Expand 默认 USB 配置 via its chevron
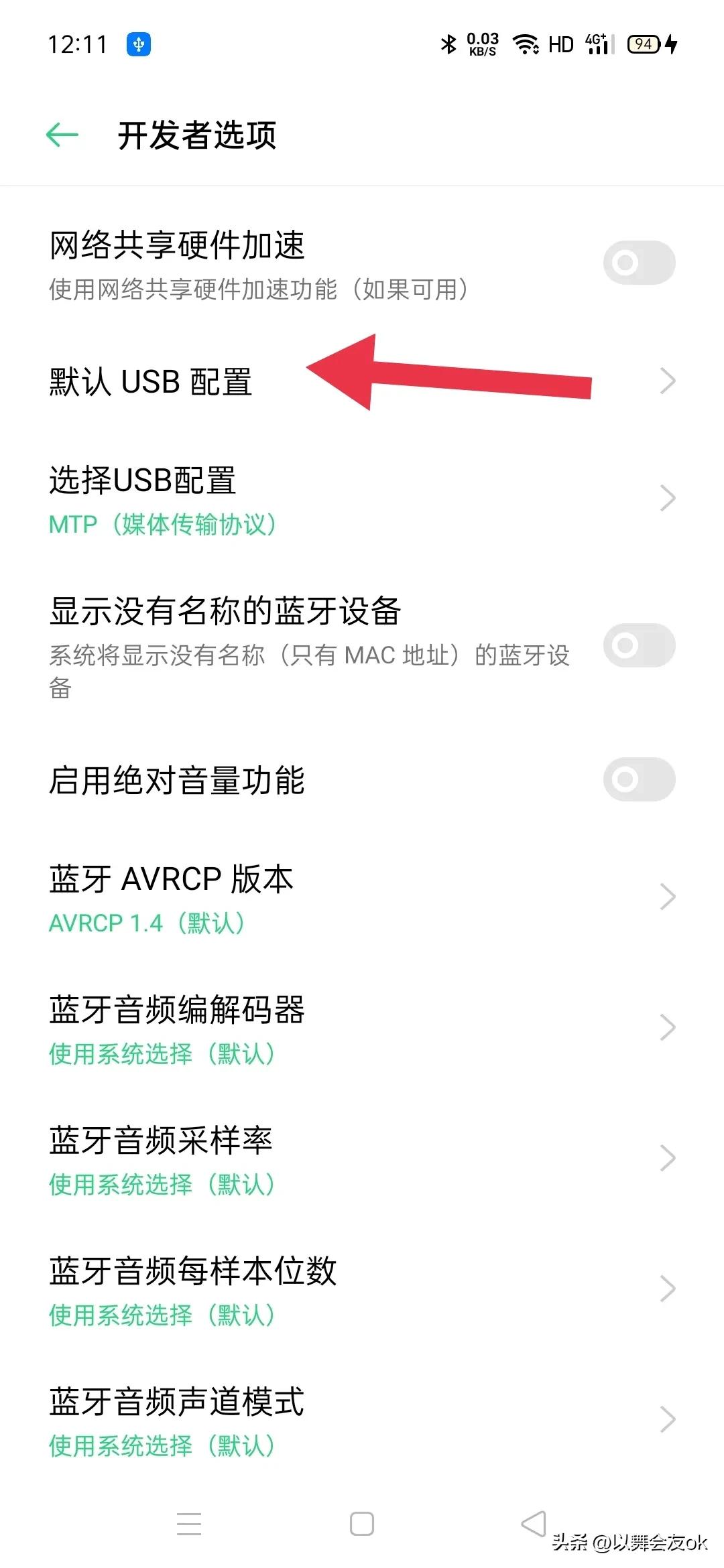The width and height of the screenshot is (724, 1568). click(668, 381)
